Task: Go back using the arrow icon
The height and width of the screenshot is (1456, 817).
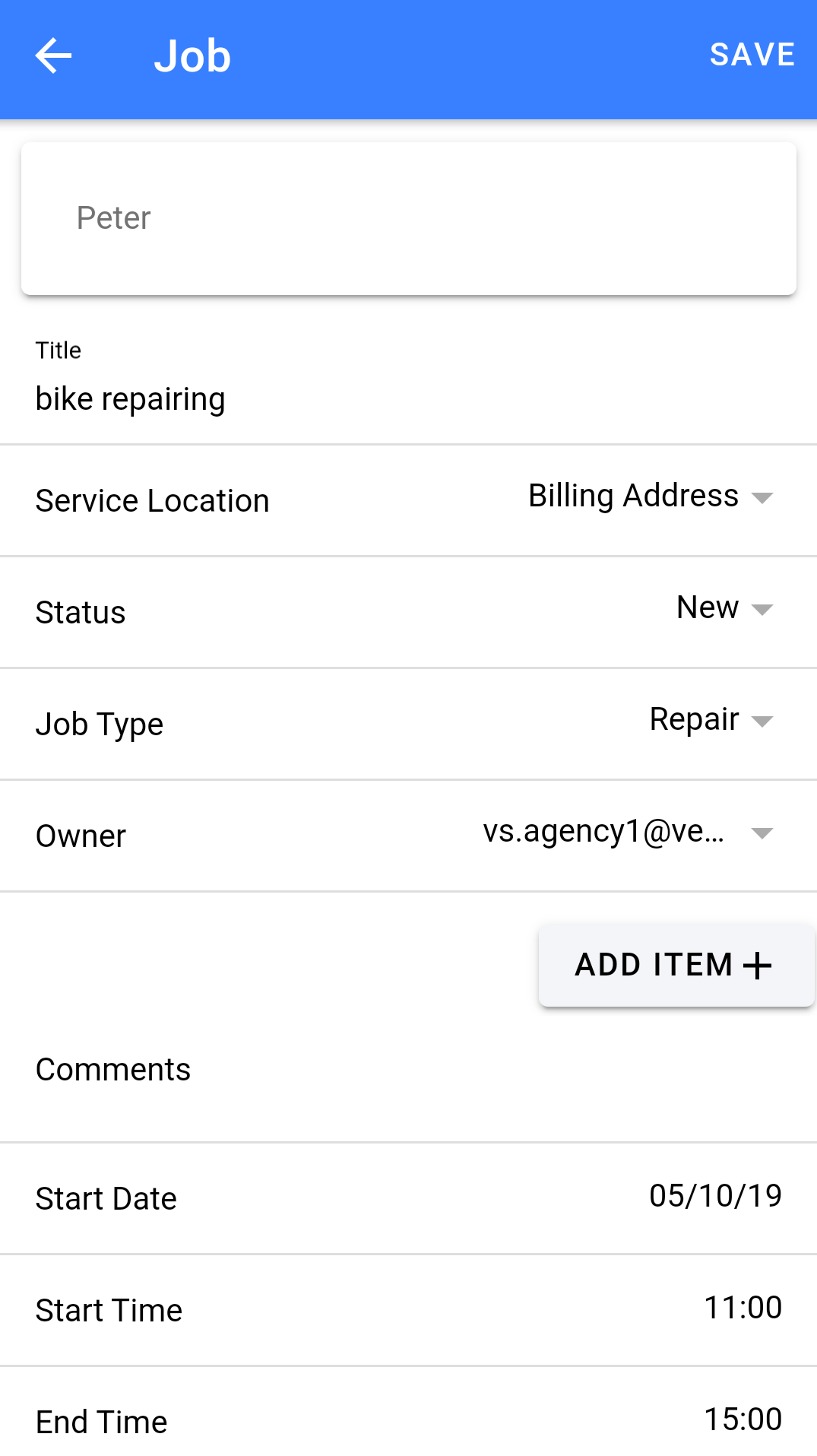Action: tap(53, 56)
